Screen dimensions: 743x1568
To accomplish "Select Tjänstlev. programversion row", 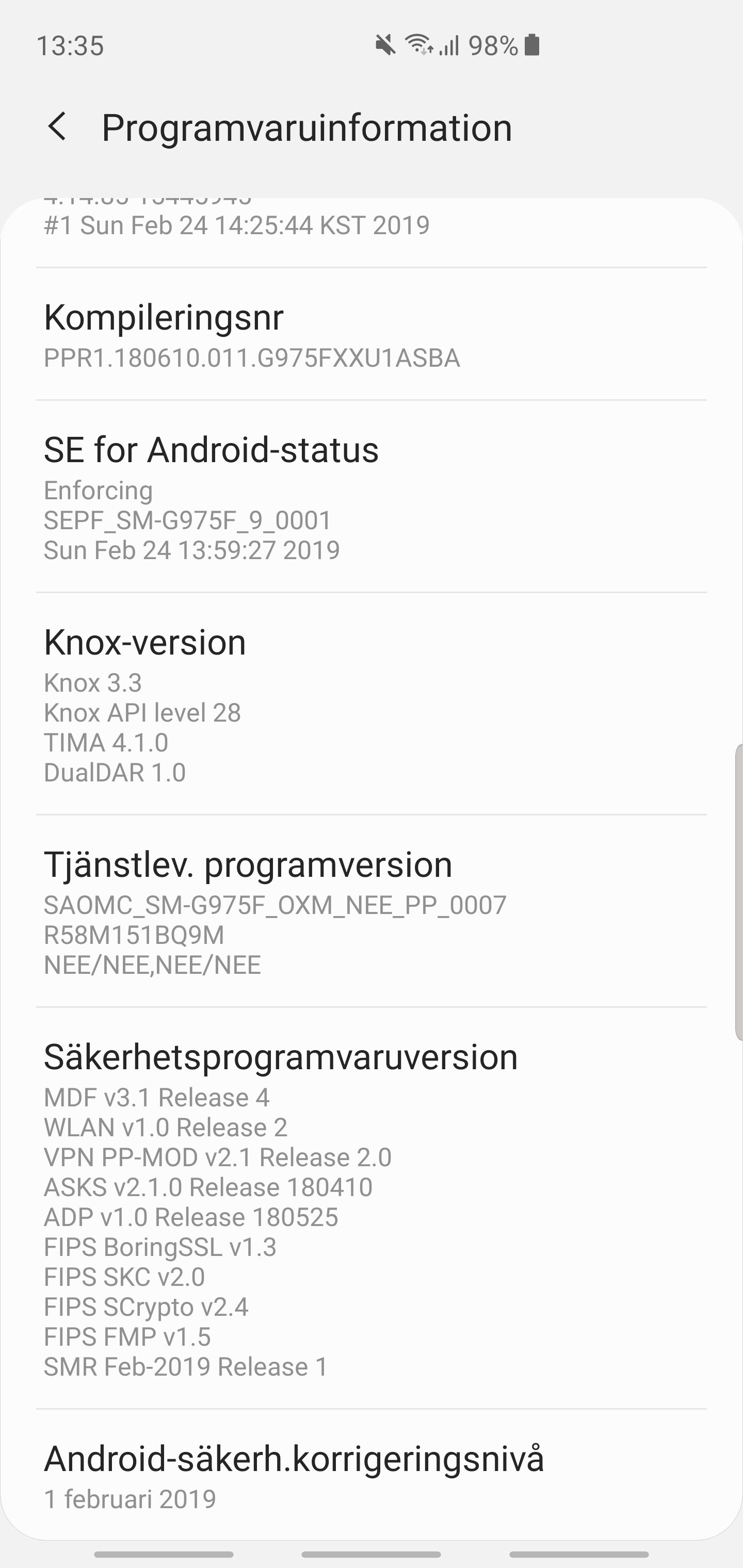I will (372, 910).
